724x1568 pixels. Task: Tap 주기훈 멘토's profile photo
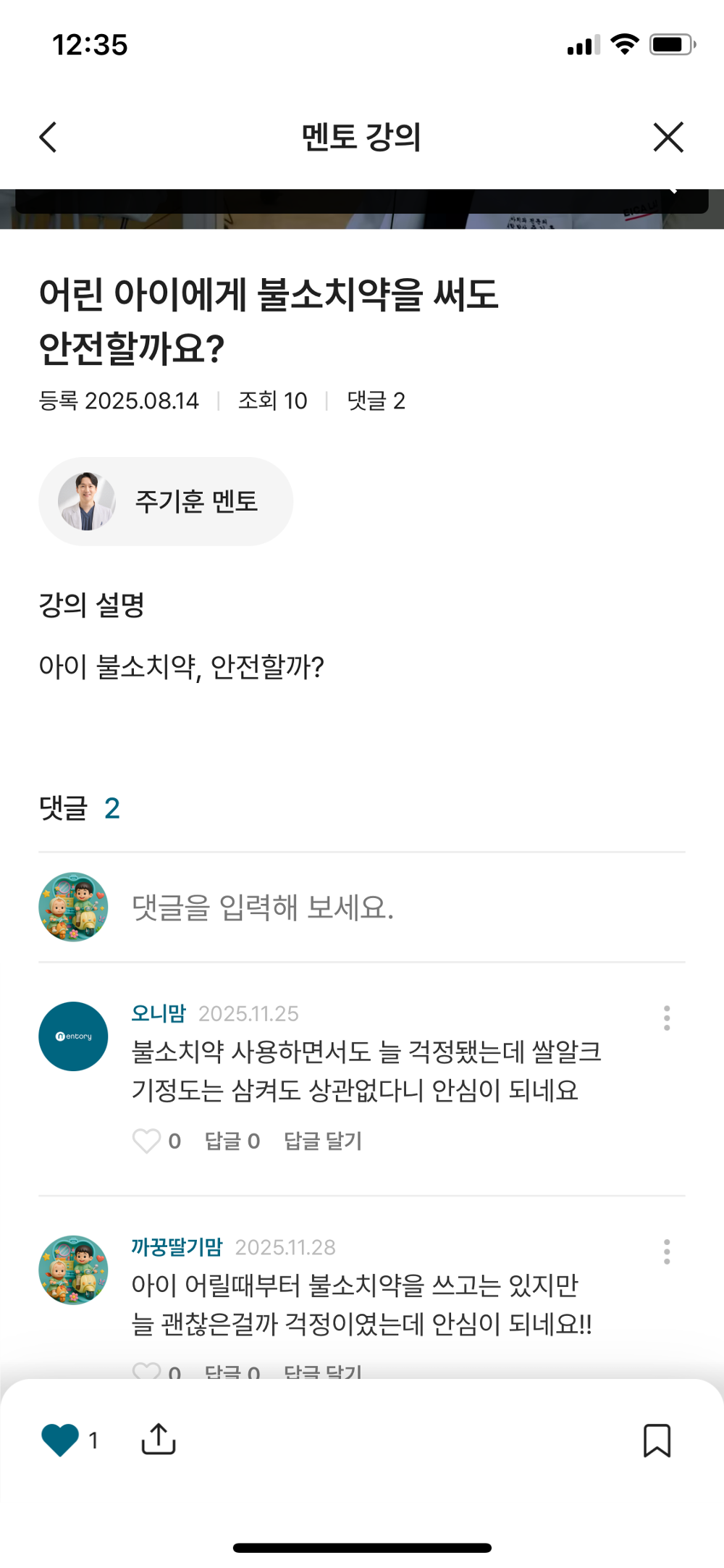tap(86, 500)
